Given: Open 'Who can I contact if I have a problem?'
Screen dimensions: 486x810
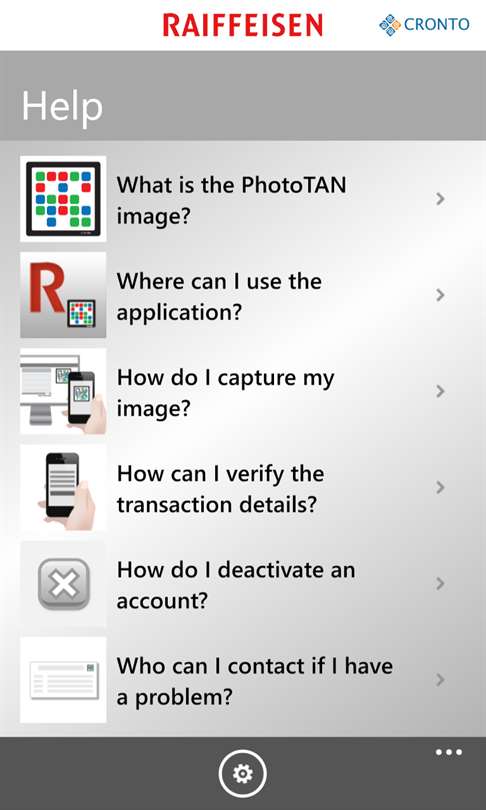Looking at the screenshot, I should click(x=243, y=680).
